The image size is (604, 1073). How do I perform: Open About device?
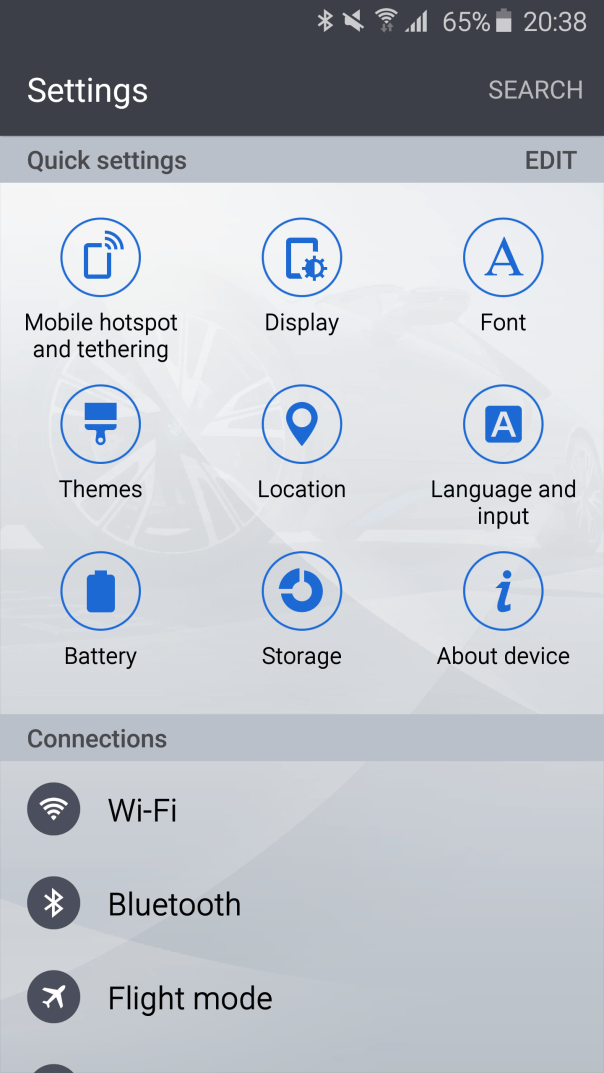point(503,593)
